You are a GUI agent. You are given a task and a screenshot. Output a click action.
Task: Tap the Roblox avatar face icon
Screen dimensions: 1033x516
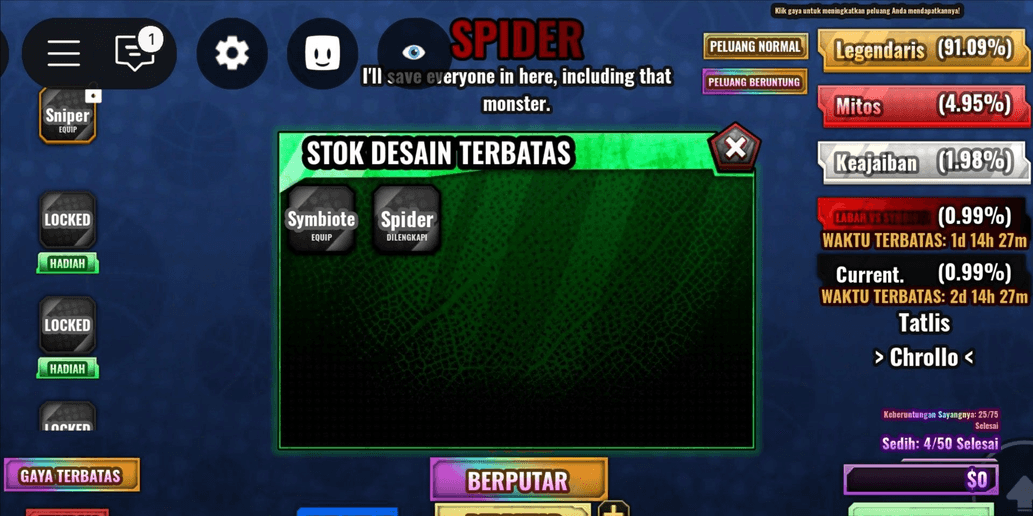click(x=322, y=53)
